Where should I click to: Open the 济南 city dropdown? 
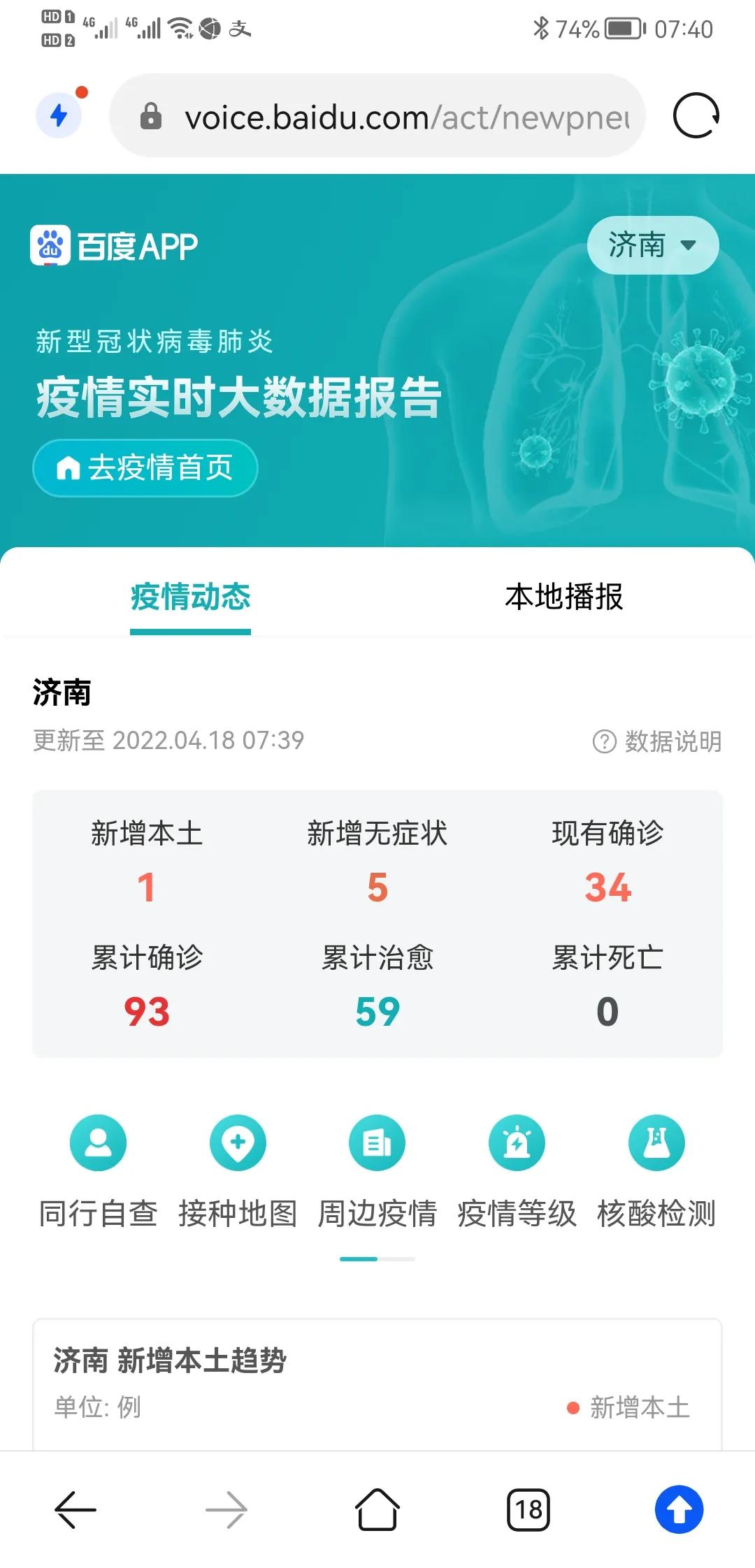[x=652, y=245]
